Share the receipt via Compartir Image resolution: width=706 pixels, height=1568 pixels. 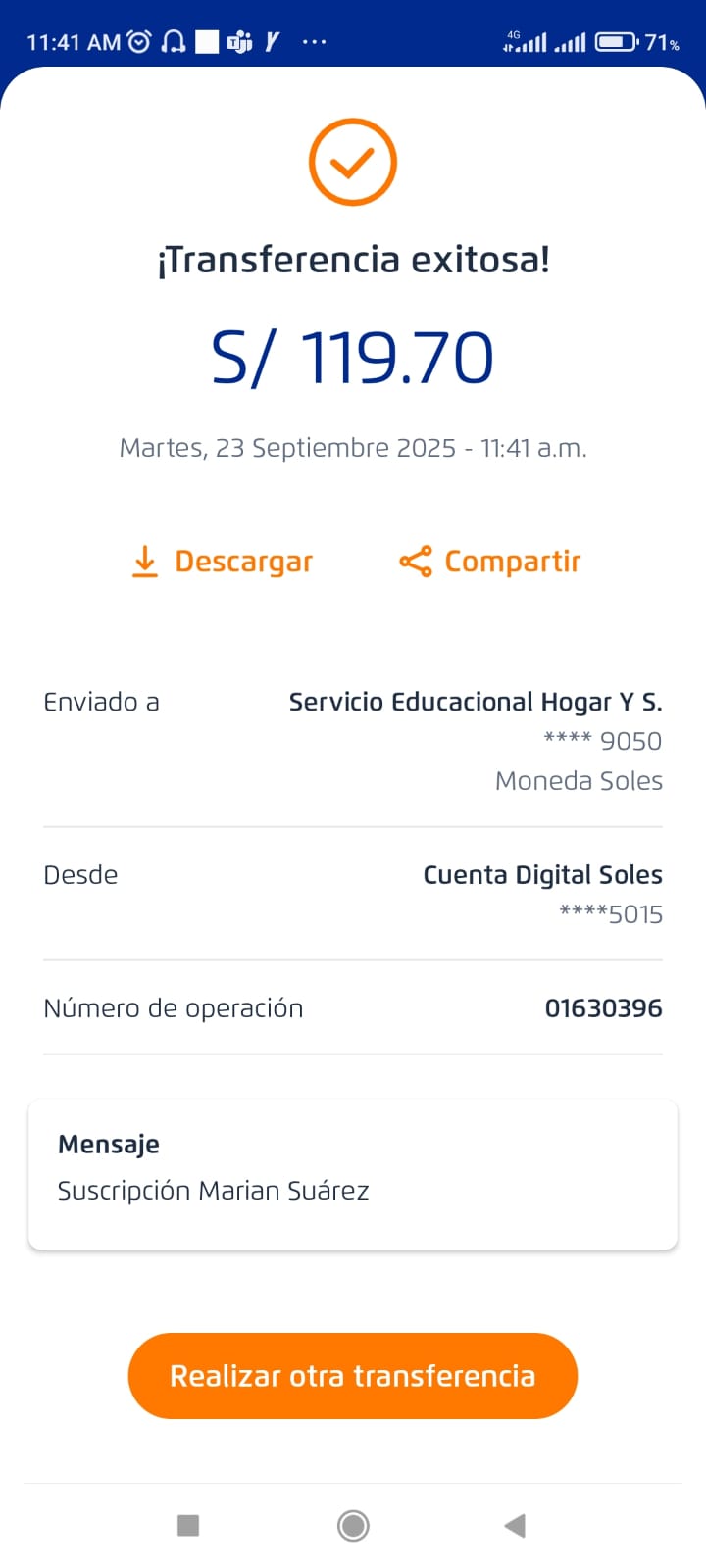click(490, 562)
